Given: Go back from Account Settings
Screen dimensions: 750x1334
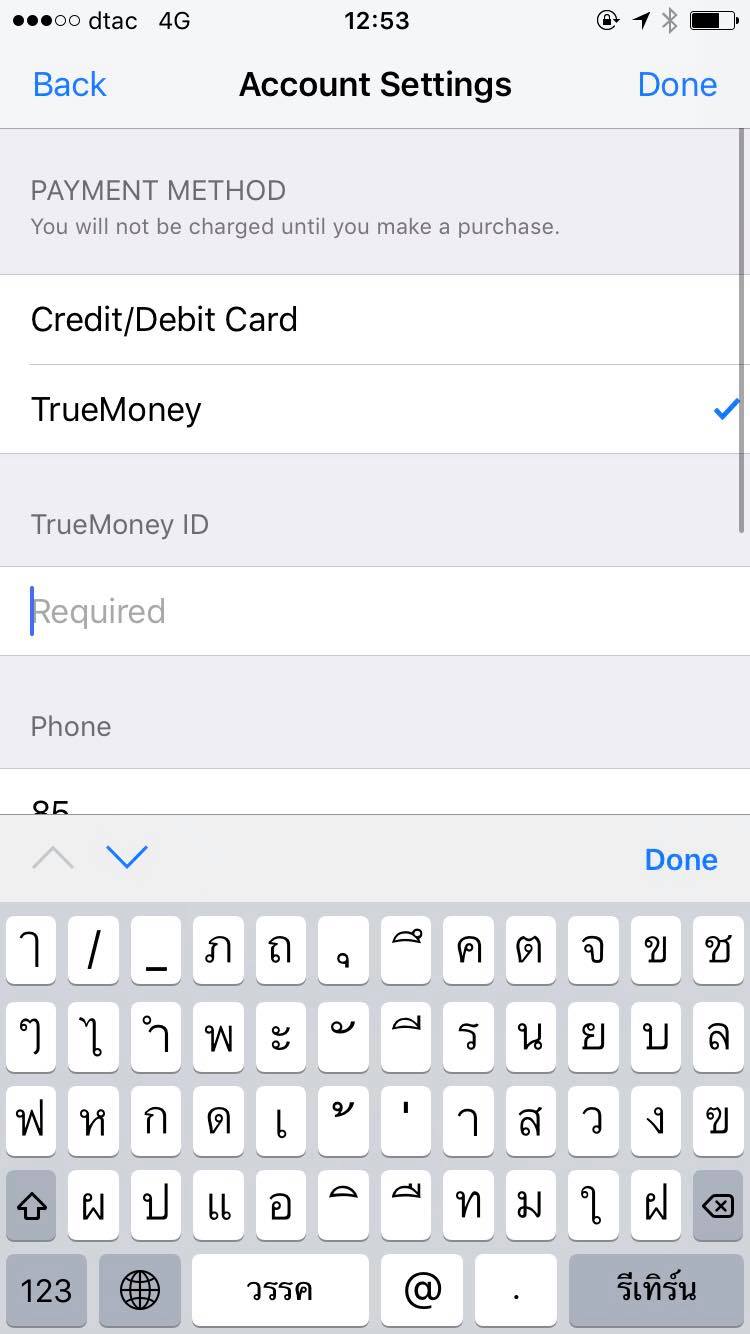Looking at the screenshot, I should (x=69, y=85).
